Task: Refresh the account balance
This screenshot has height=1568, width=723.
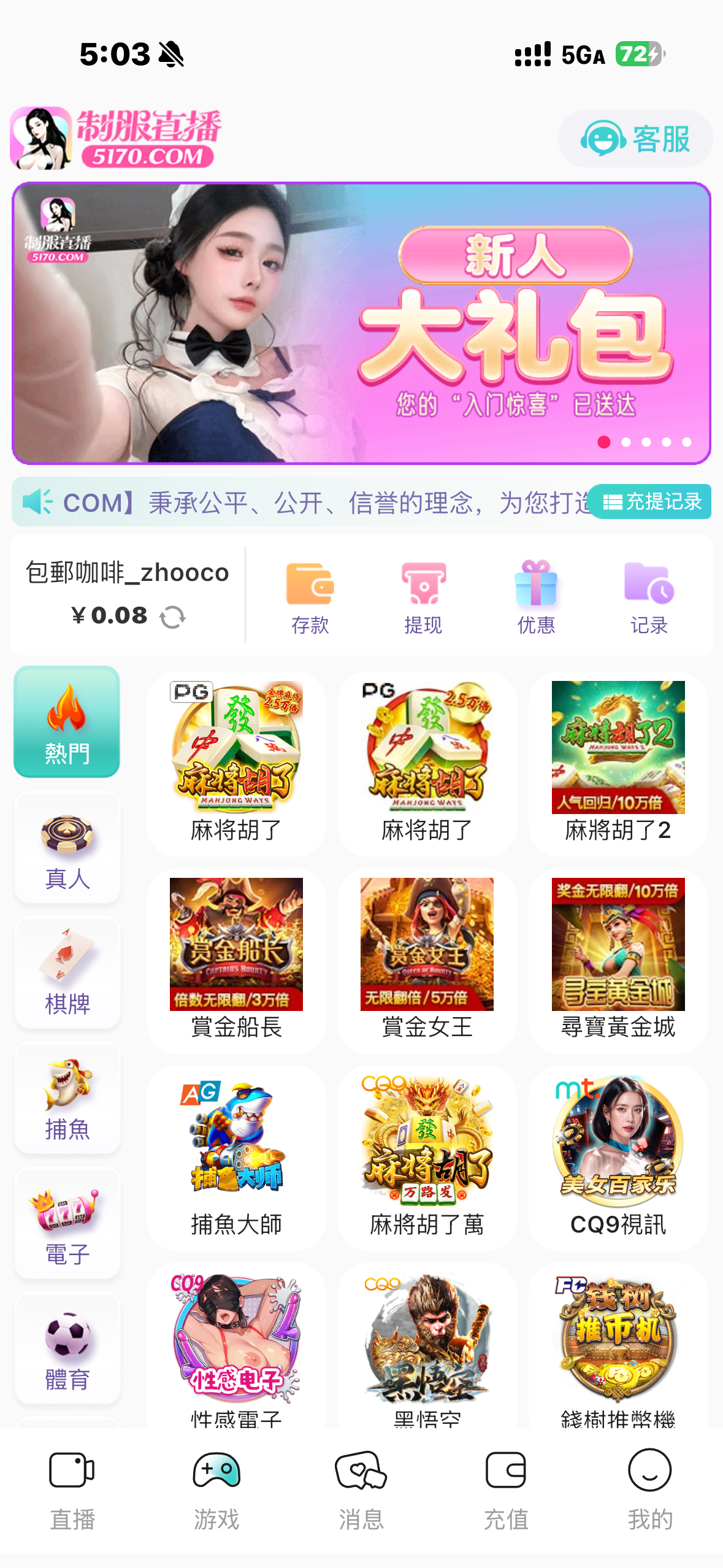Action: (172, 617)
